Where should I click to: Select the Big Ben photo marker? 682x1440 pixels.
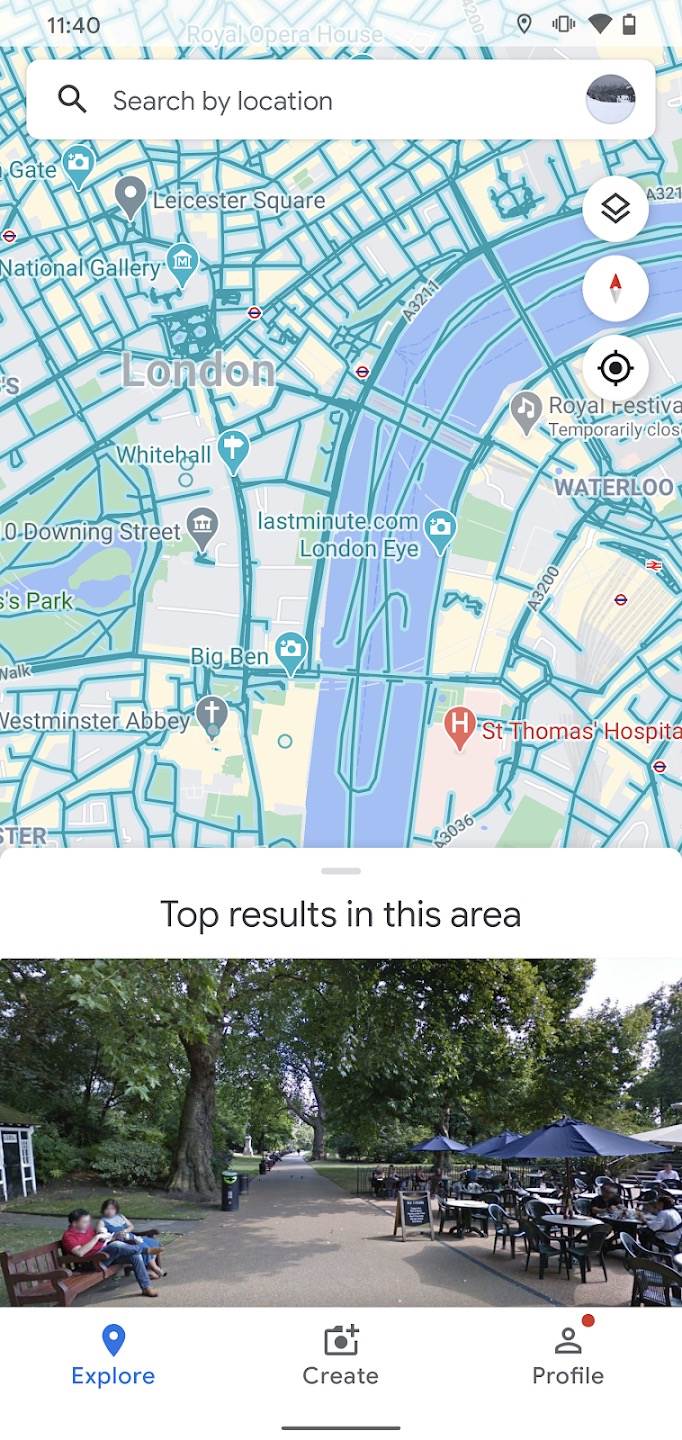(291, 650)
